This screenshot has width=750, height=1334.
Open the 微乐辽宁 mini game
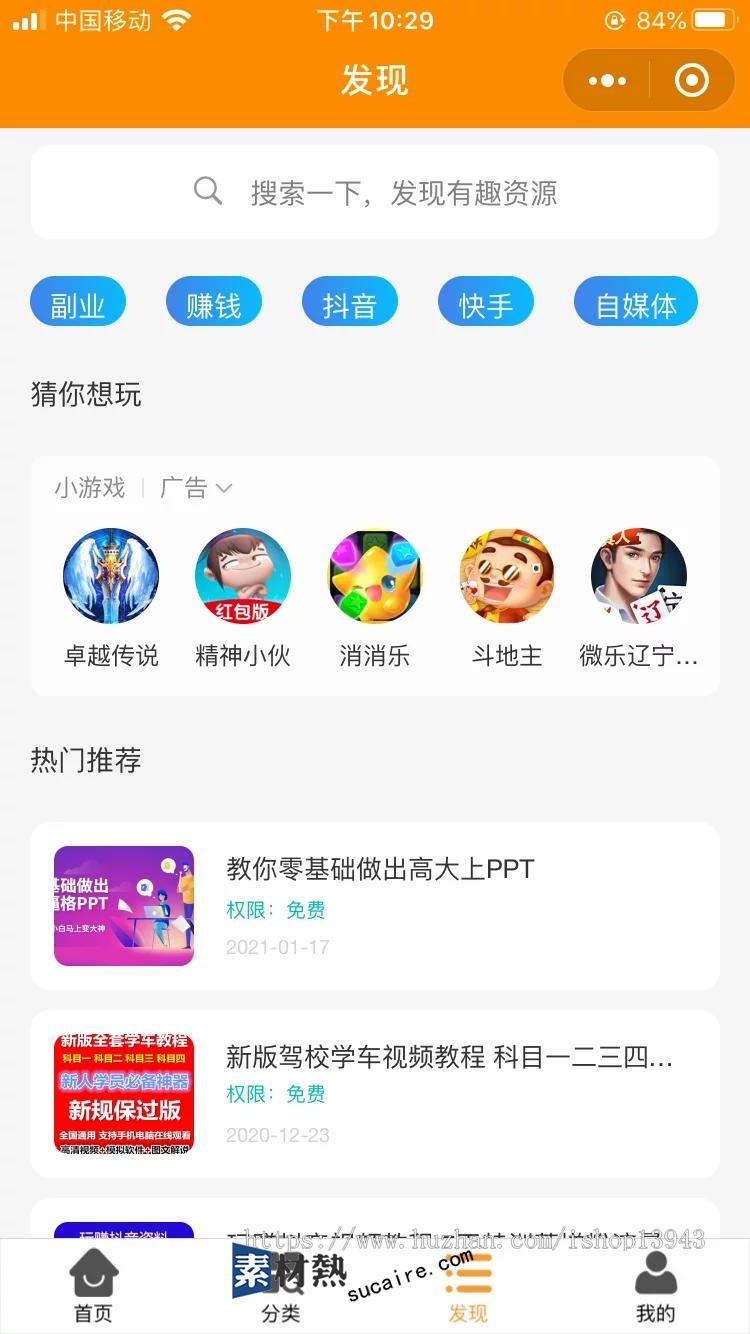[639, 577]
